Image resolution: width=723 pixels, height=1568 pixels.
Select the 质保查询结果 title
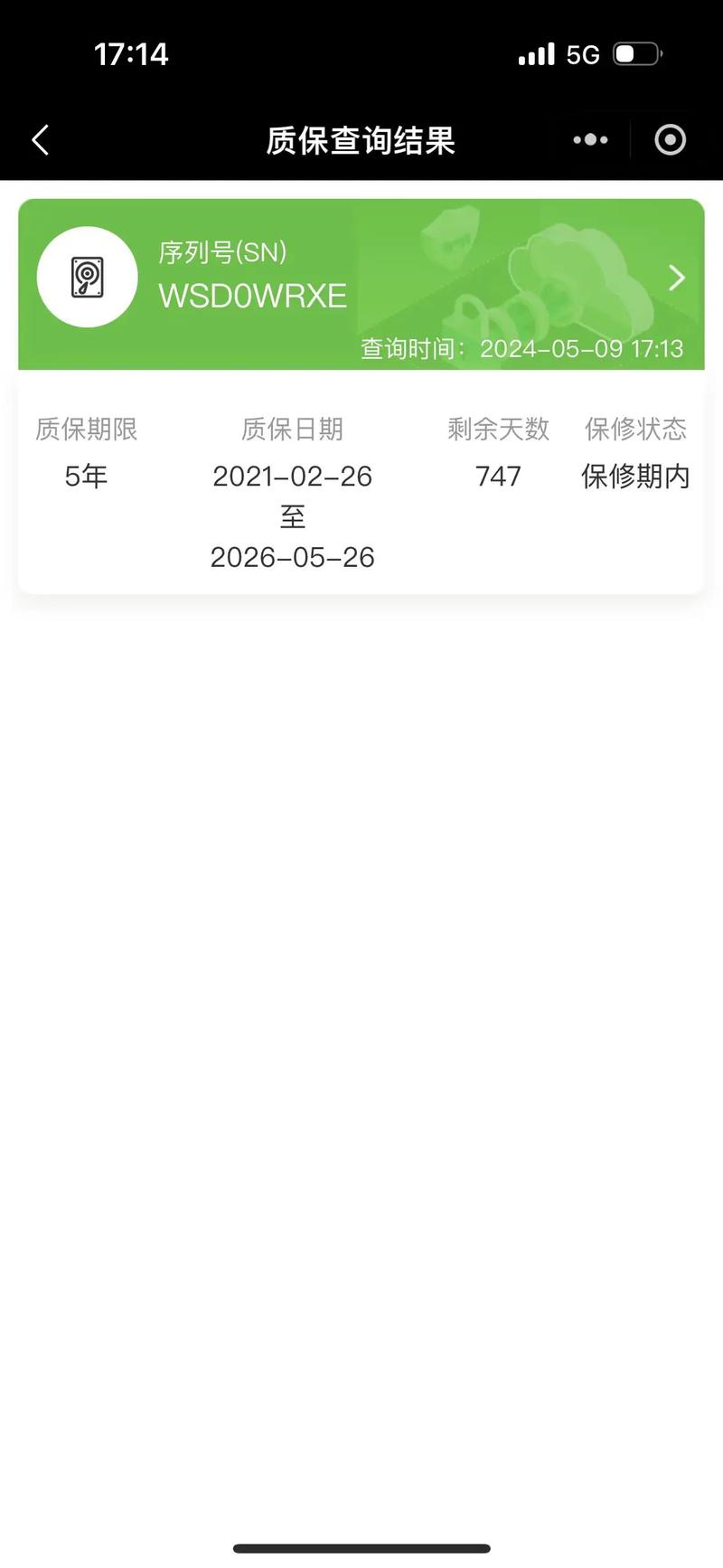point(361,141)
